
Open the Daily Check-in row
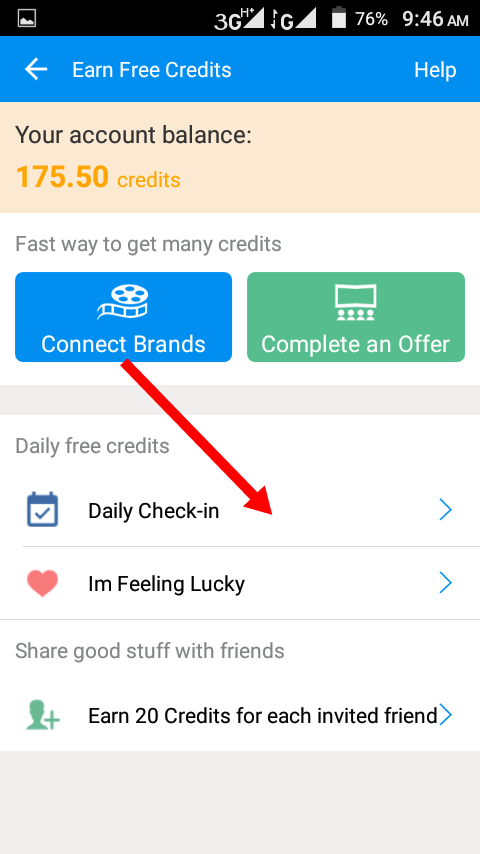tap(240, 511)
